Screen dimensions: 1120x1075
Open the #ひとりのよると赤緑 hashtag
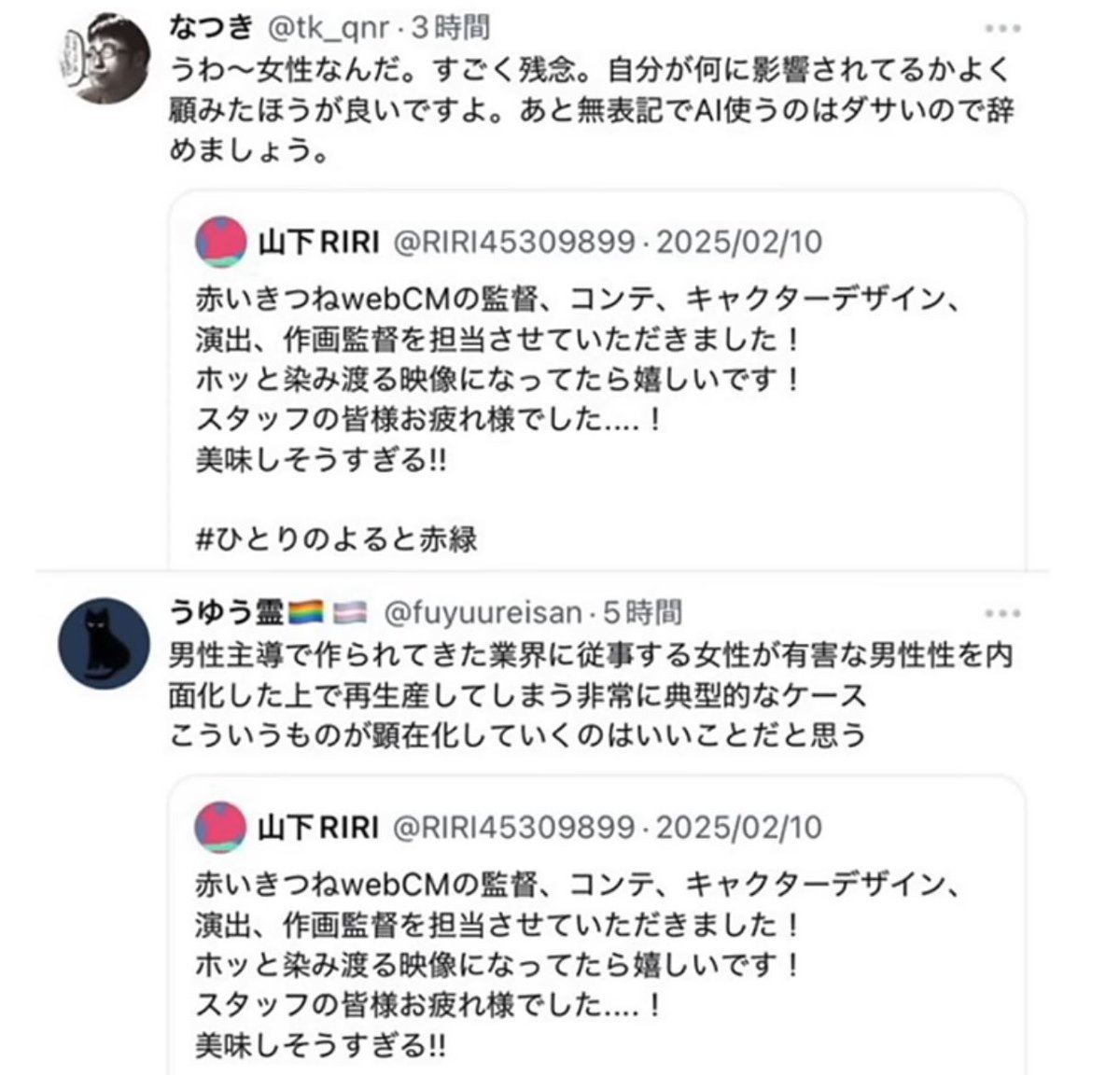coord(336,538)
